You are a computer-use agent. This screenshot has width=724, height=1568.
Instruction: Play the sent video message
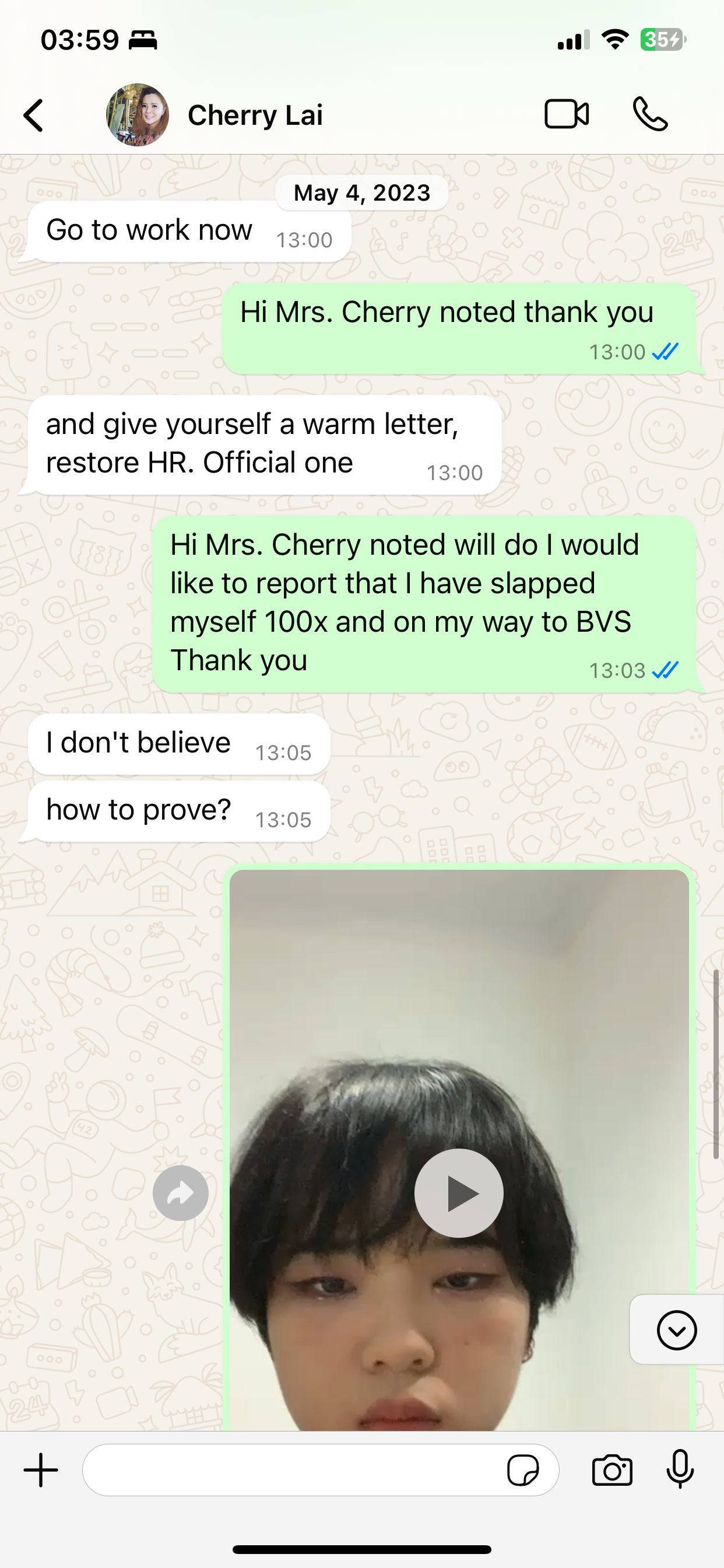tap(459, 1193)
